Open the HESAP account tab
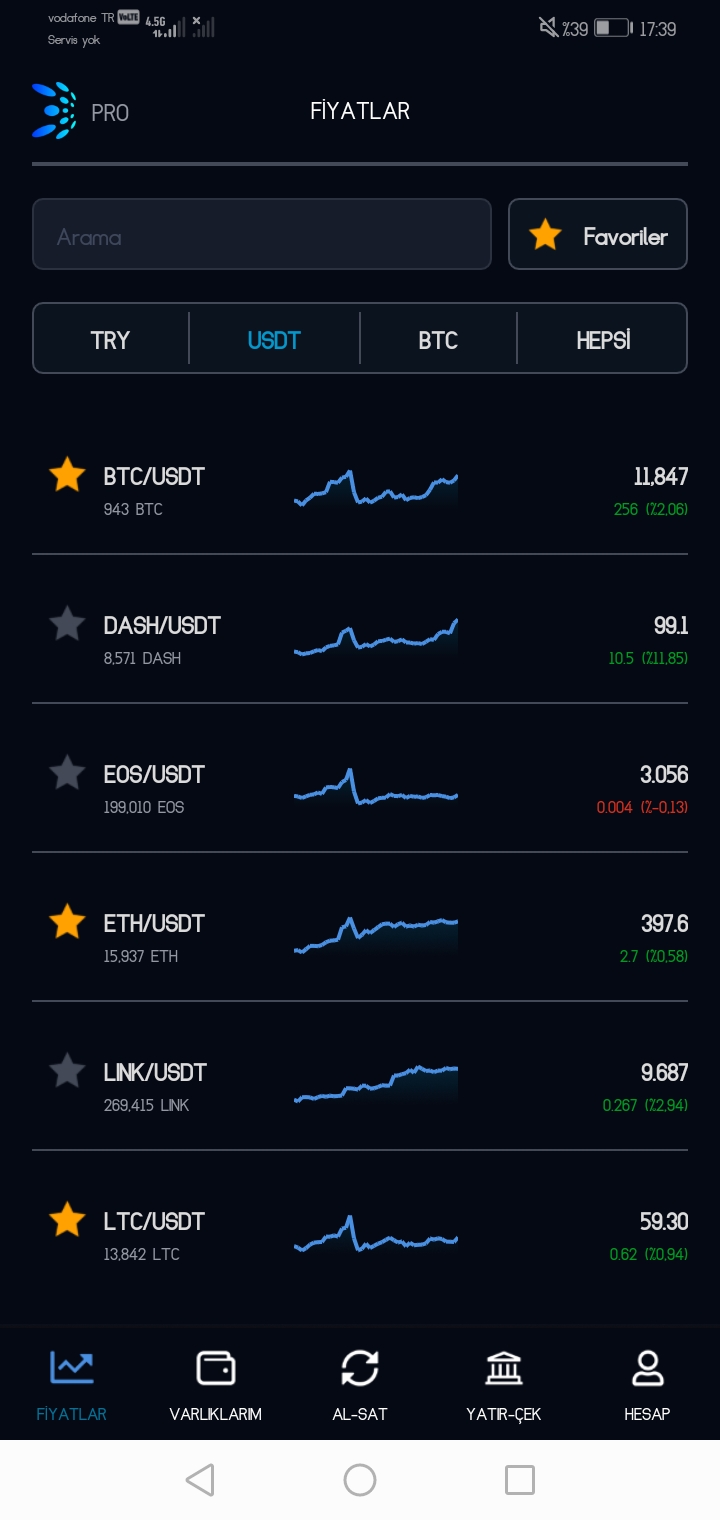The height and width of the screenshot is (1520, 720). coord(647,1385)
